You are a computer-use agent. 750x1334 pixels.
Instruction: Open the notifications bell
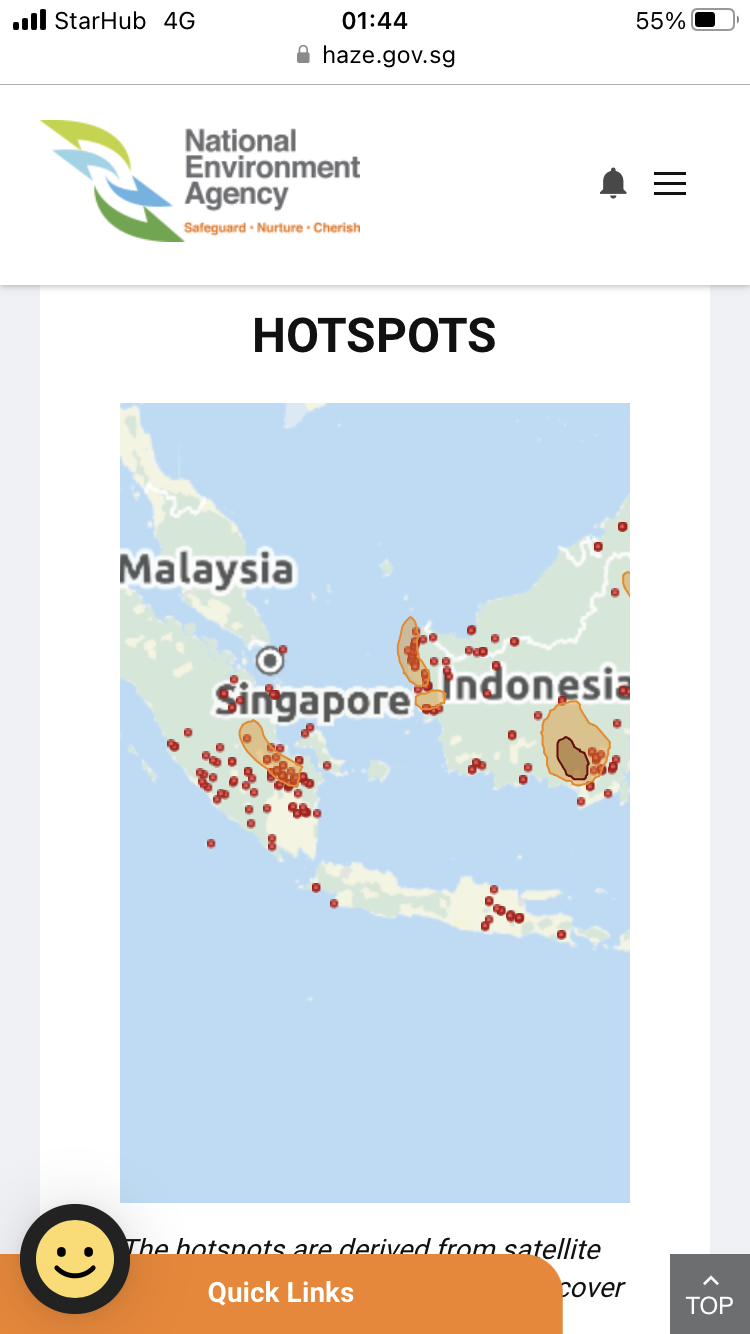(x=613, y=184)
